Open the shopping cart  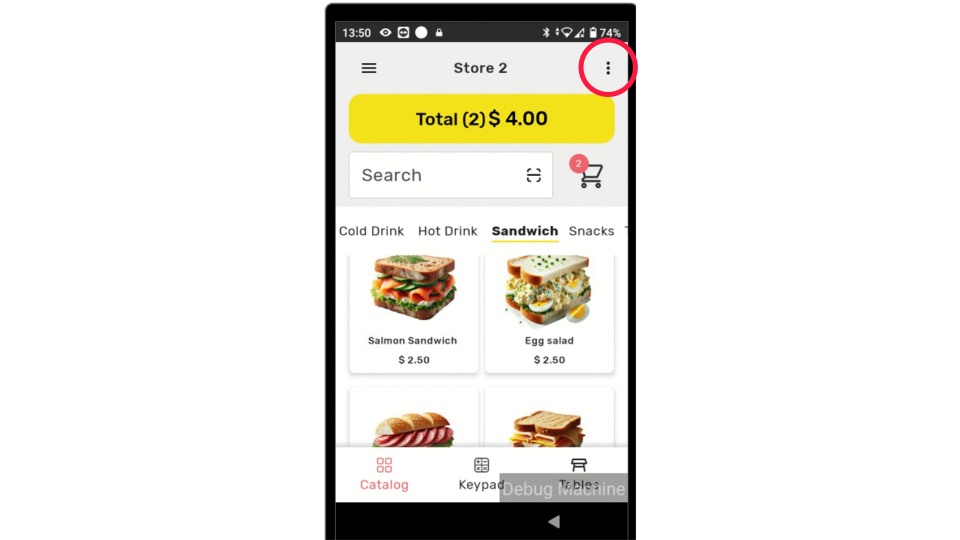(590, 176)
